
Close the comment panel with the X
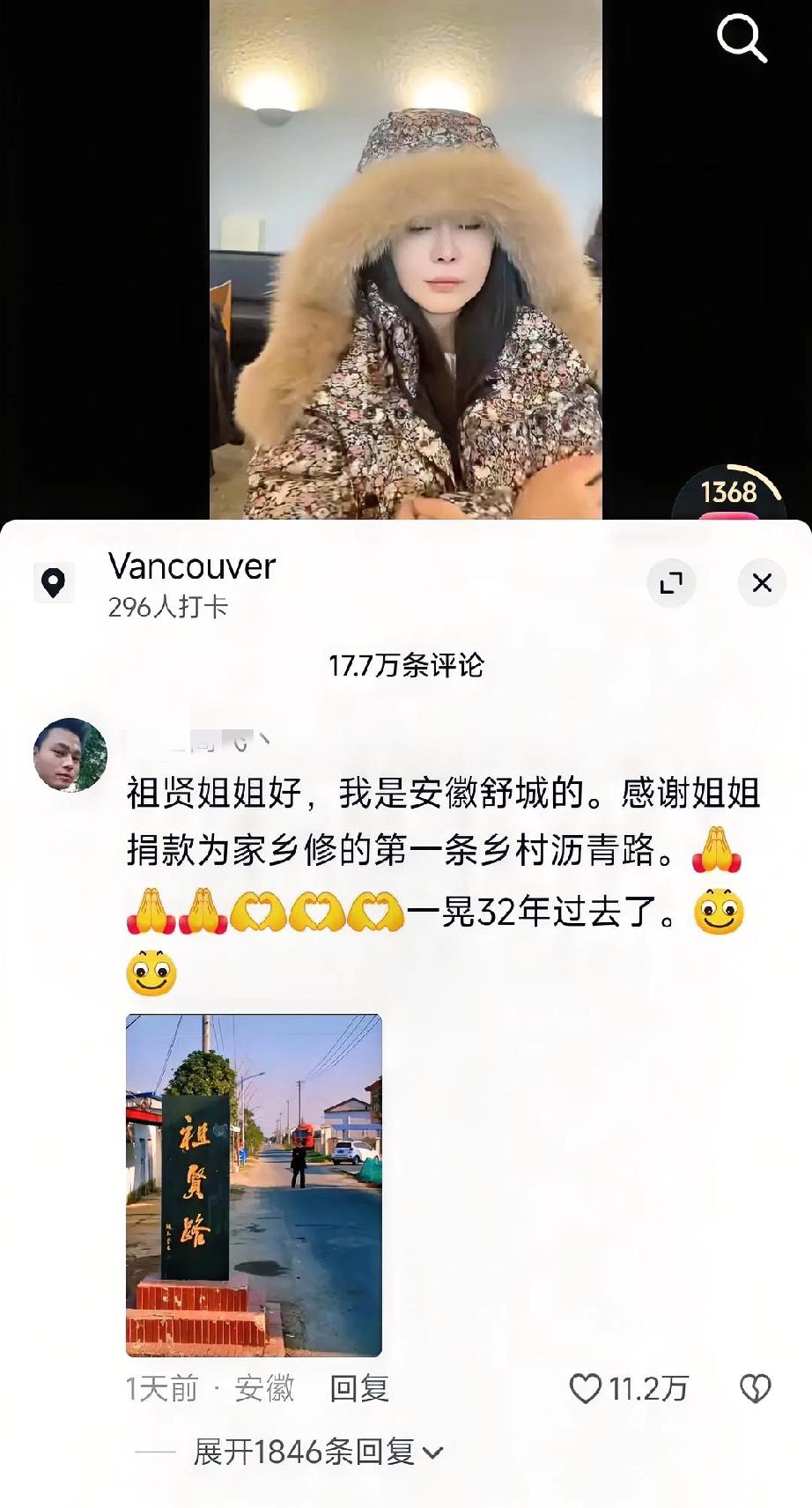[761, 582]
